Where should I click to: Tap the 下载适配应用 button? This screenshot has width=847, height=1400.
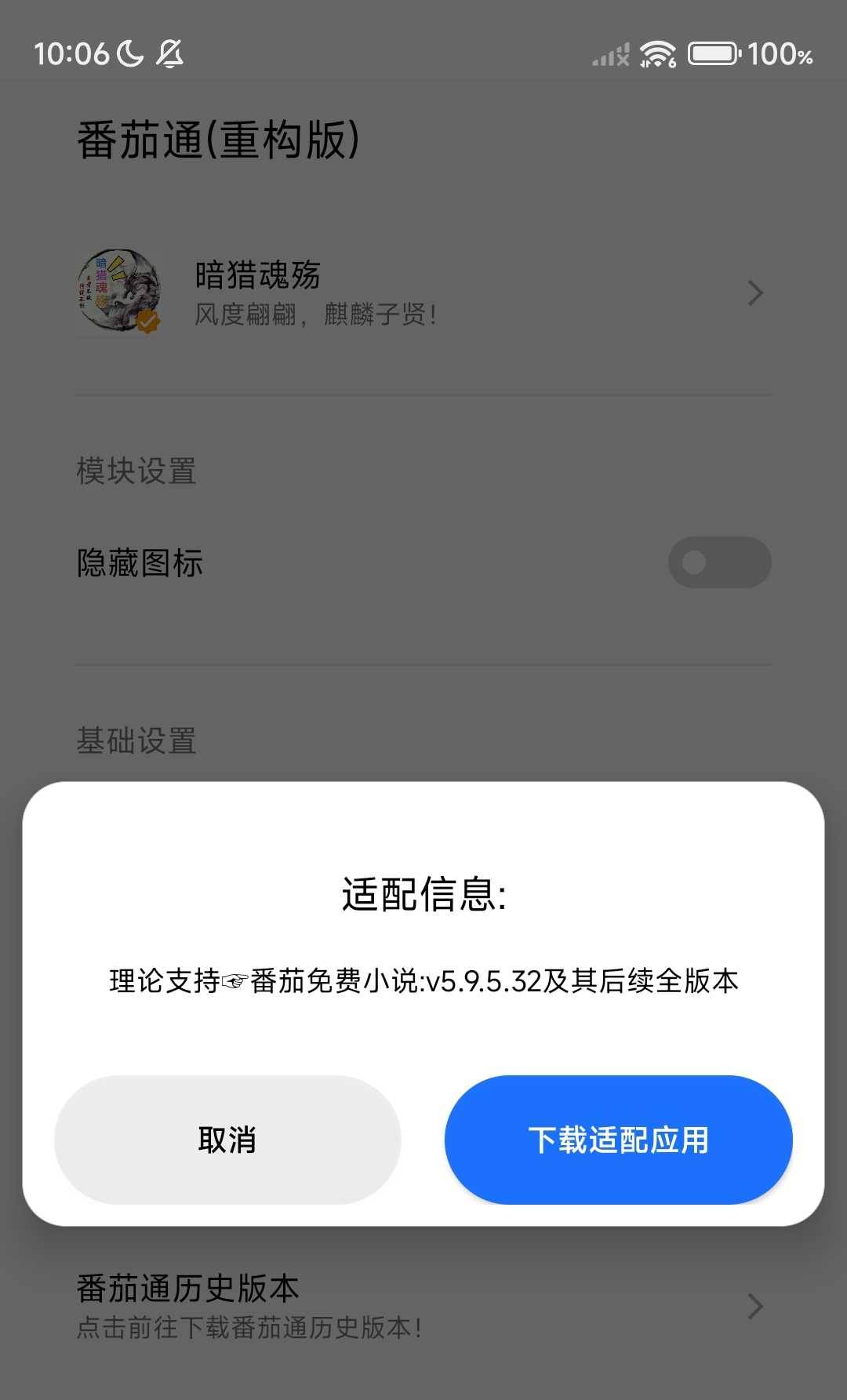(x=618, y=1140)
